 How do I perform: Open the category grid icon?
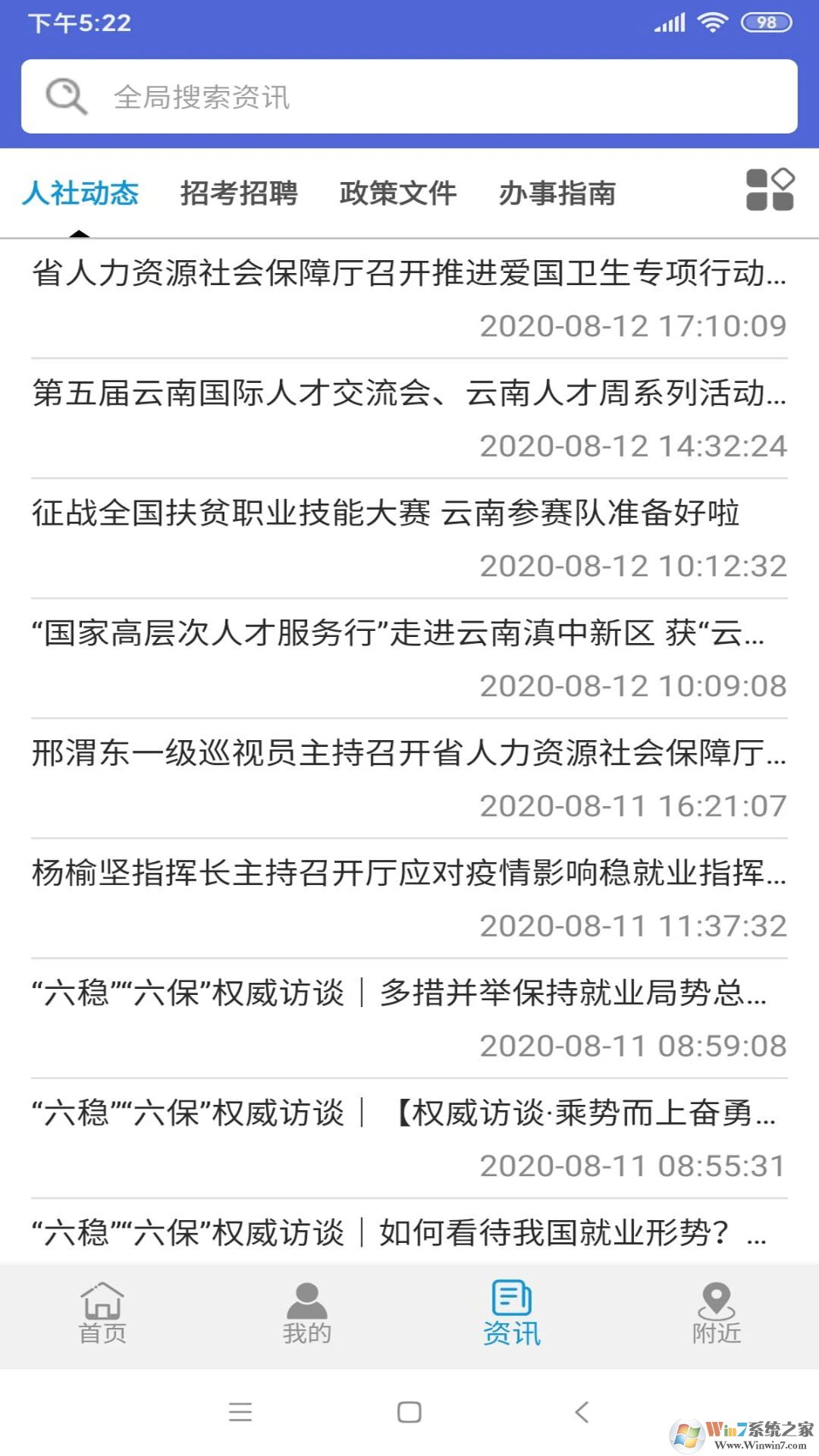pyautogui.click(x=769, y=190)
